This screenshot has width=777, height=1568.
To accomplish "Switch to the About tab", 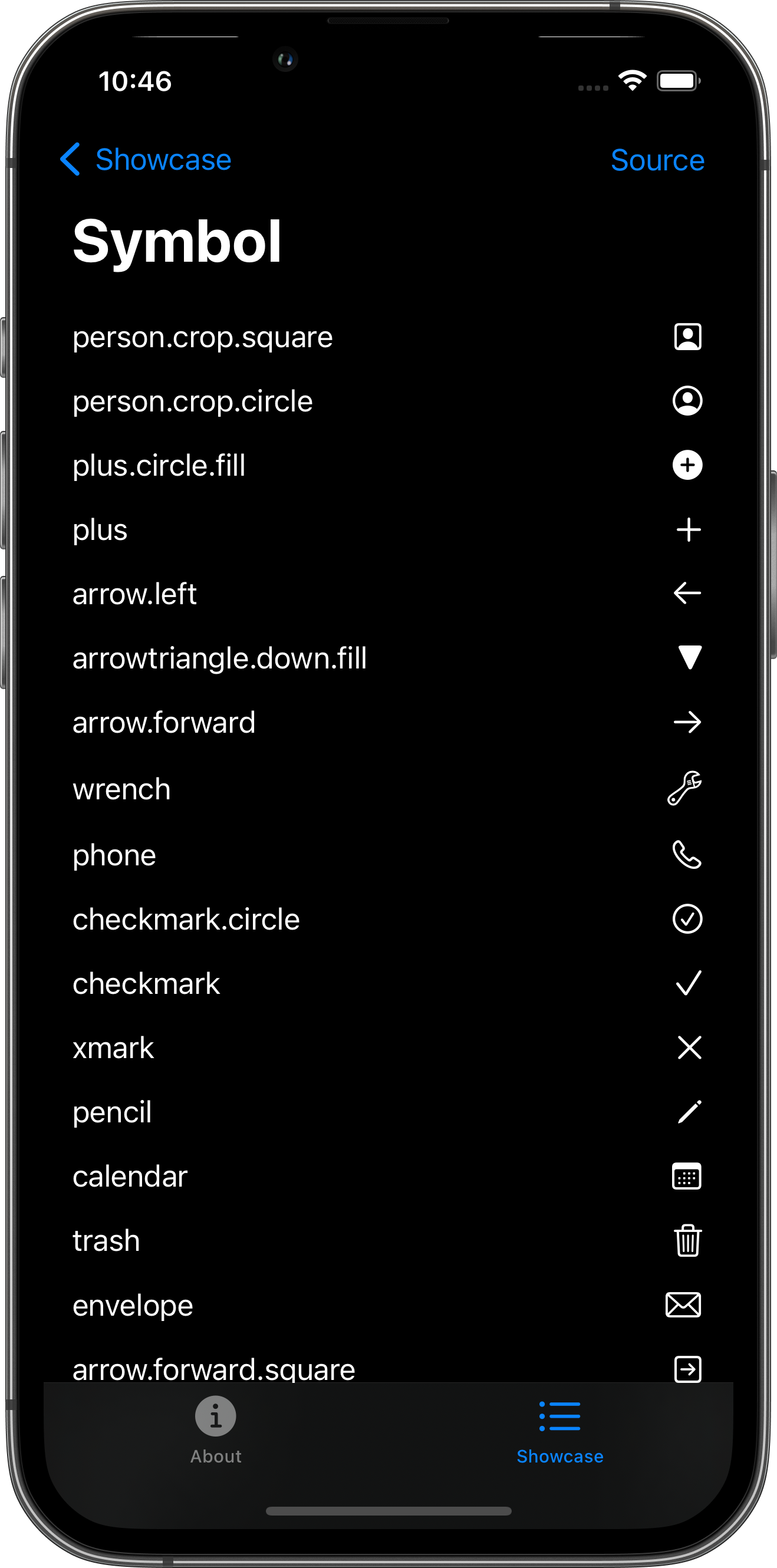I will coord(215,1434).
